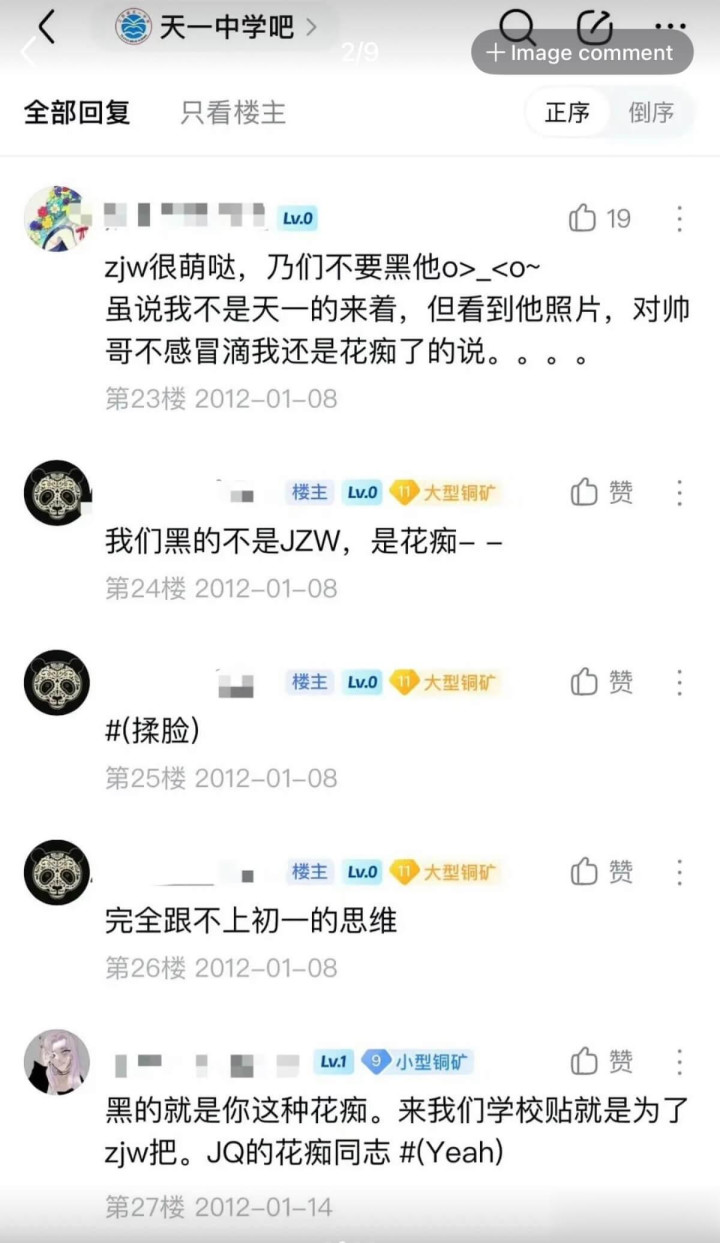The height and width of the screenshot is (1243, 720).
Task: Close the image viewer with the white back arrow
Action: click(27, 52)
